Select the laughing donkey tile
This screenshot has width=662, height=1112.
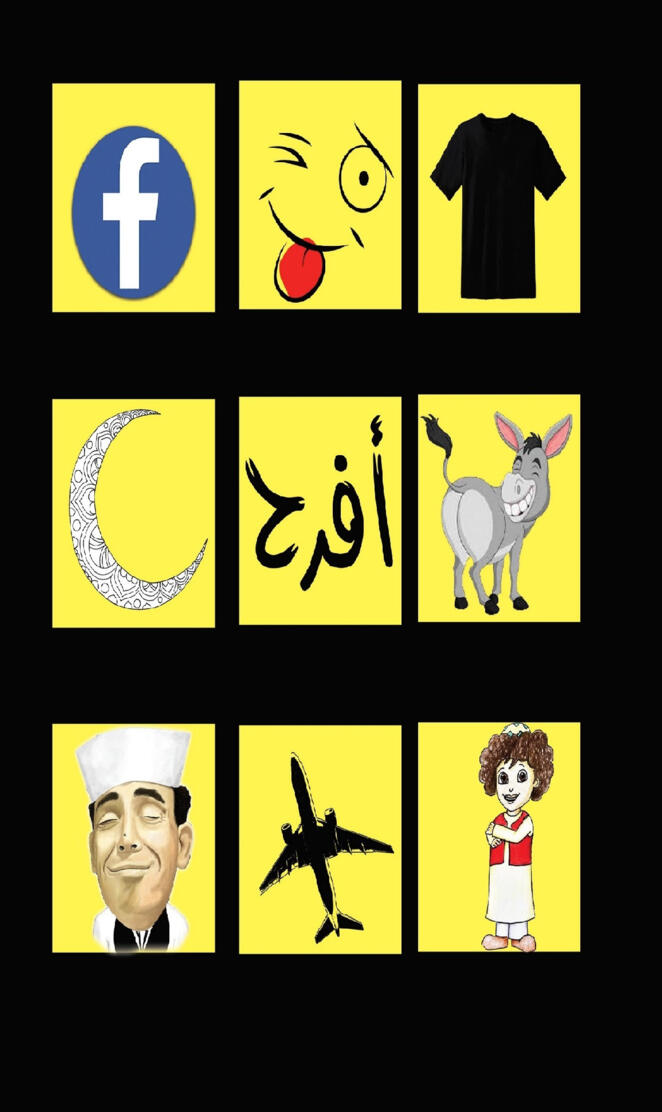[498, 509]
